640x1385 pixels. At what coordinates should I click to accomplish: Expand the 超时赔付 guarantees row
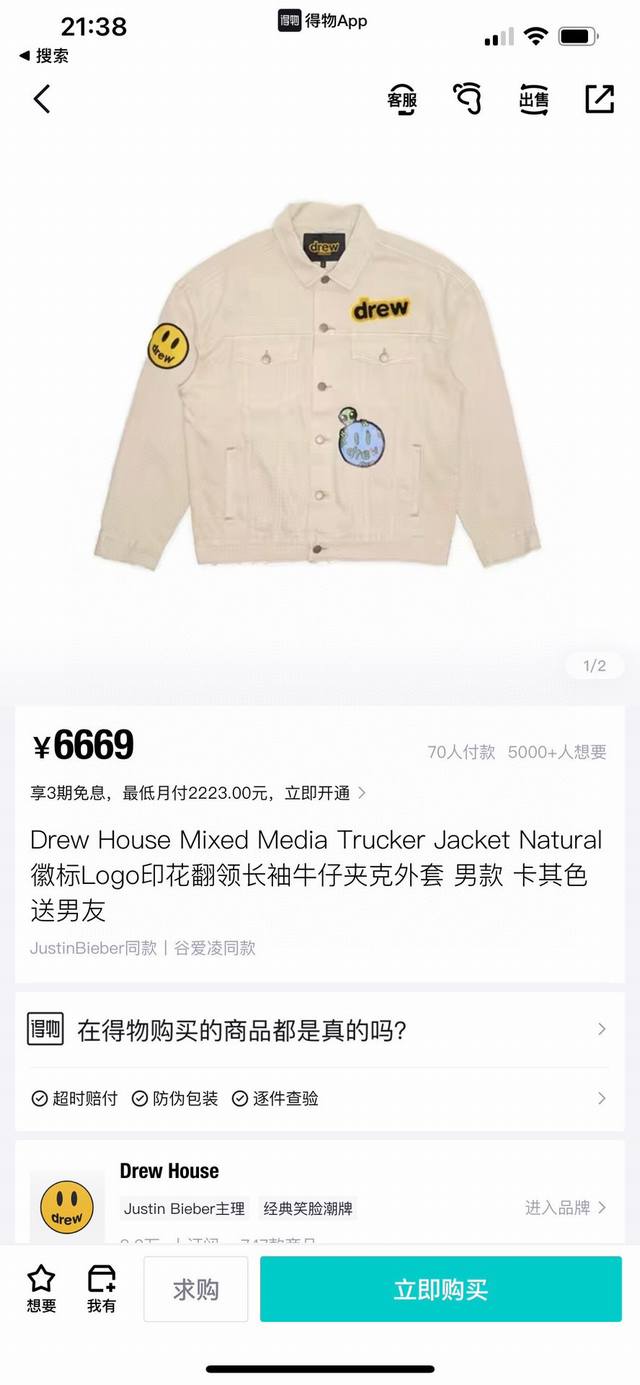319,1098
